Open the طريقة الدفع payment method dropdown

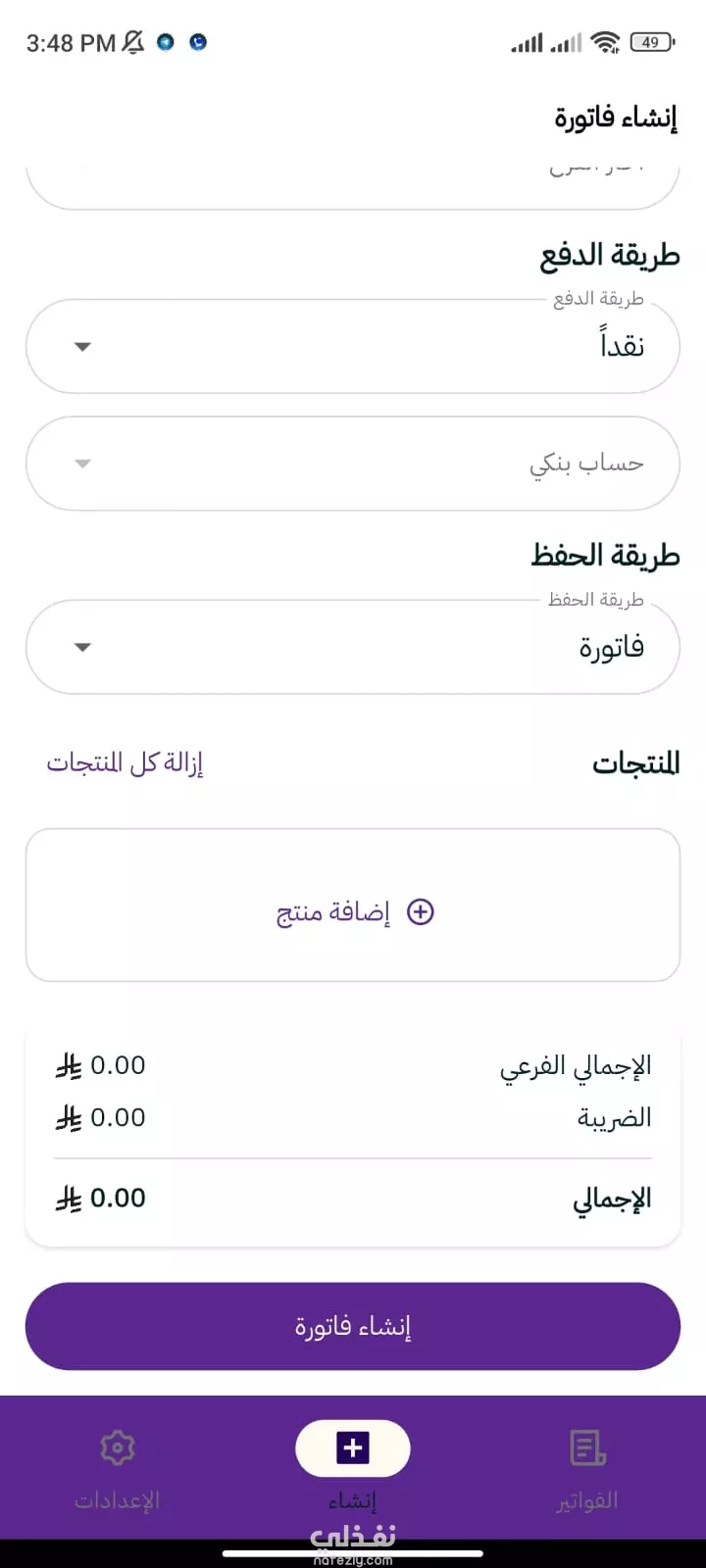(x=353, y=347)
